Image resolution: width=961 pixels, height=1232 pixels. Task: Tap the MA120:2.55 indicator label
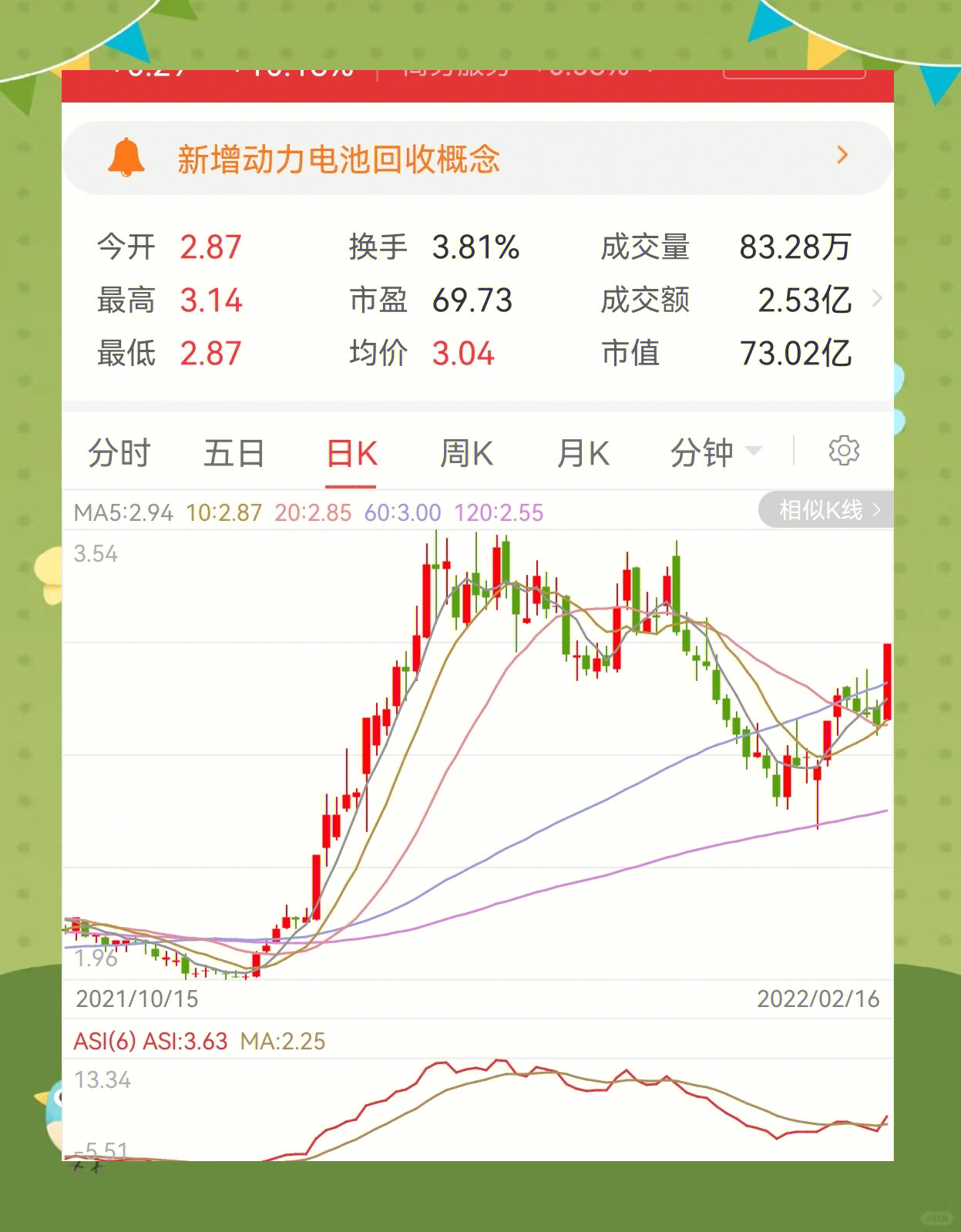pos(497,512)
